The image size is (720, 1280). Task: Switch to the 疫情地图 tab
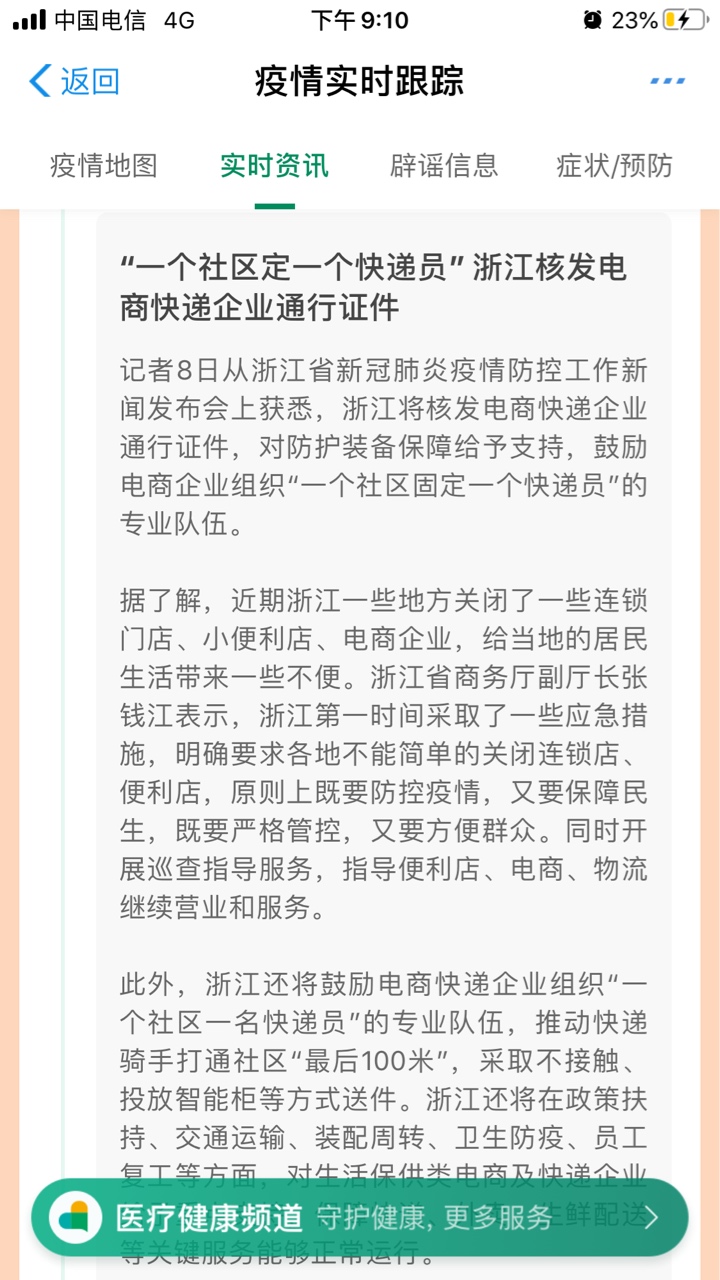[104, 165]
